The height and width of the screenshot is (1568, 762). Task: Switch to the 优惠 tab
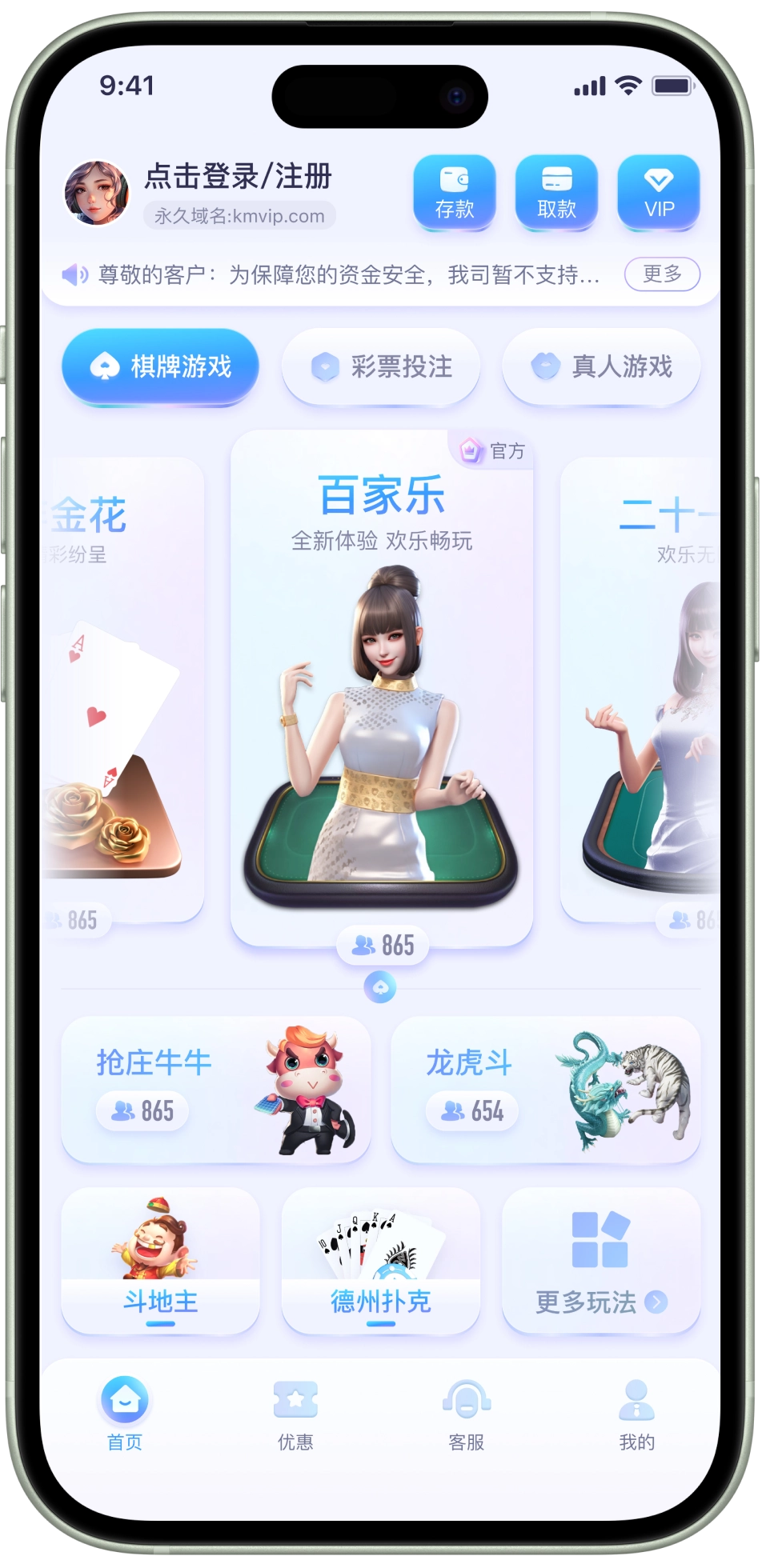pyautogui.click(x=295, y=1416)
